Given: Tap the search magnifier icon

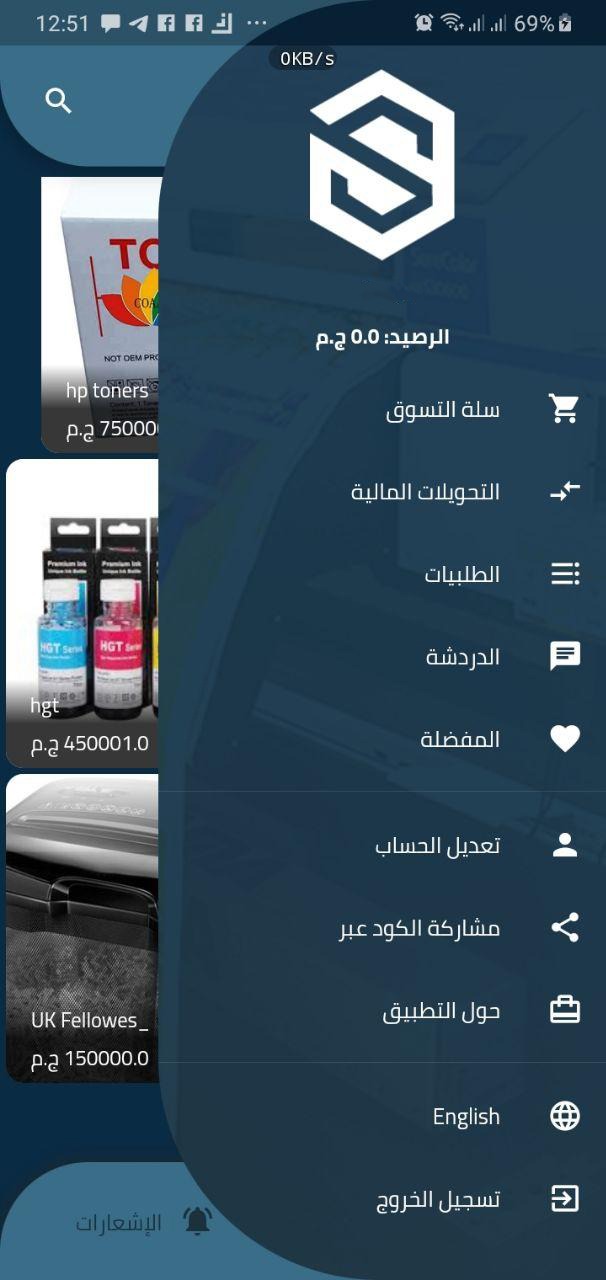Looking at the screenshot, I should [59, 101].
